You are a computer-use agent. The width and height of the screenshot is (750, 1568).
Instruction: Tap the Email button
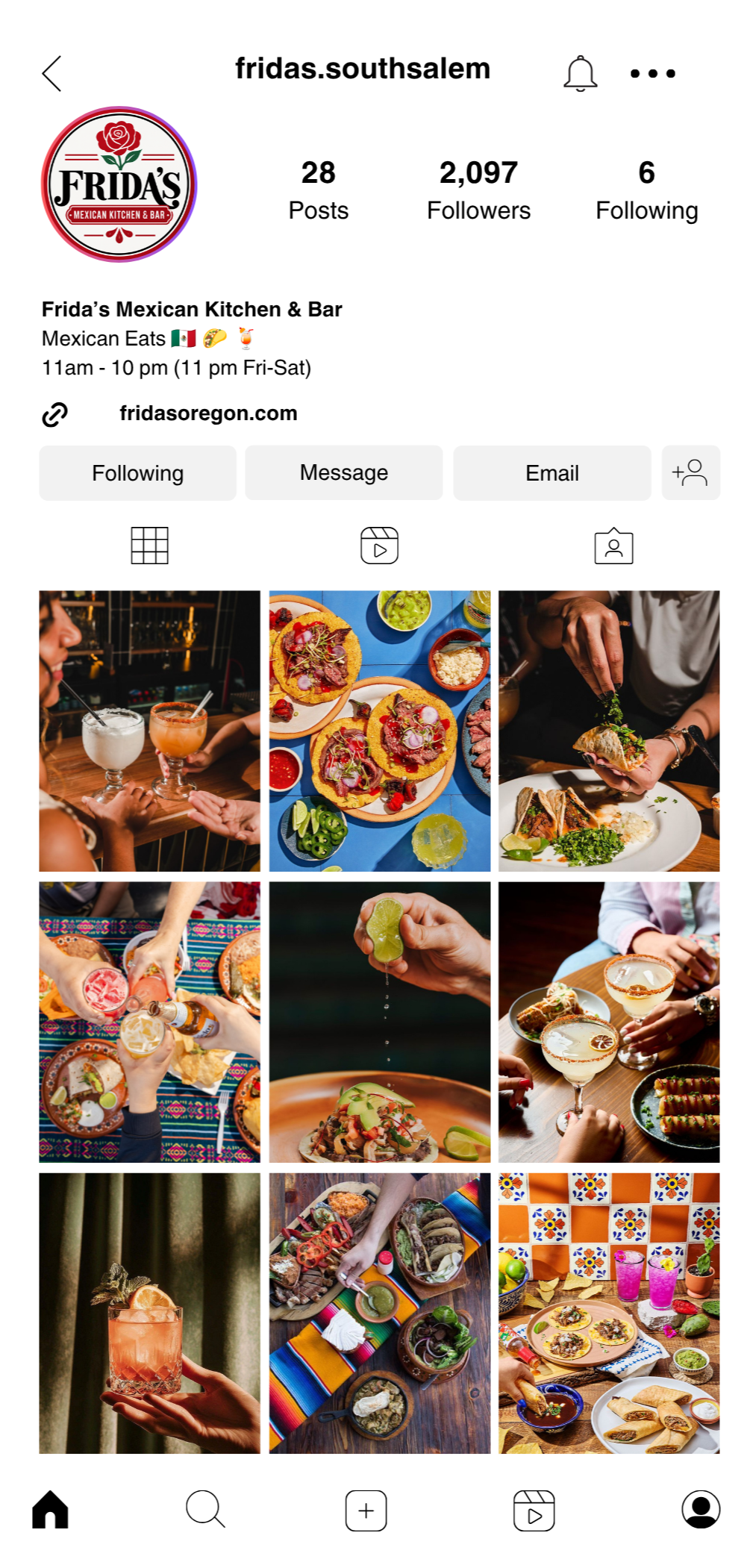pyautogui.click(x=552, y=473)
